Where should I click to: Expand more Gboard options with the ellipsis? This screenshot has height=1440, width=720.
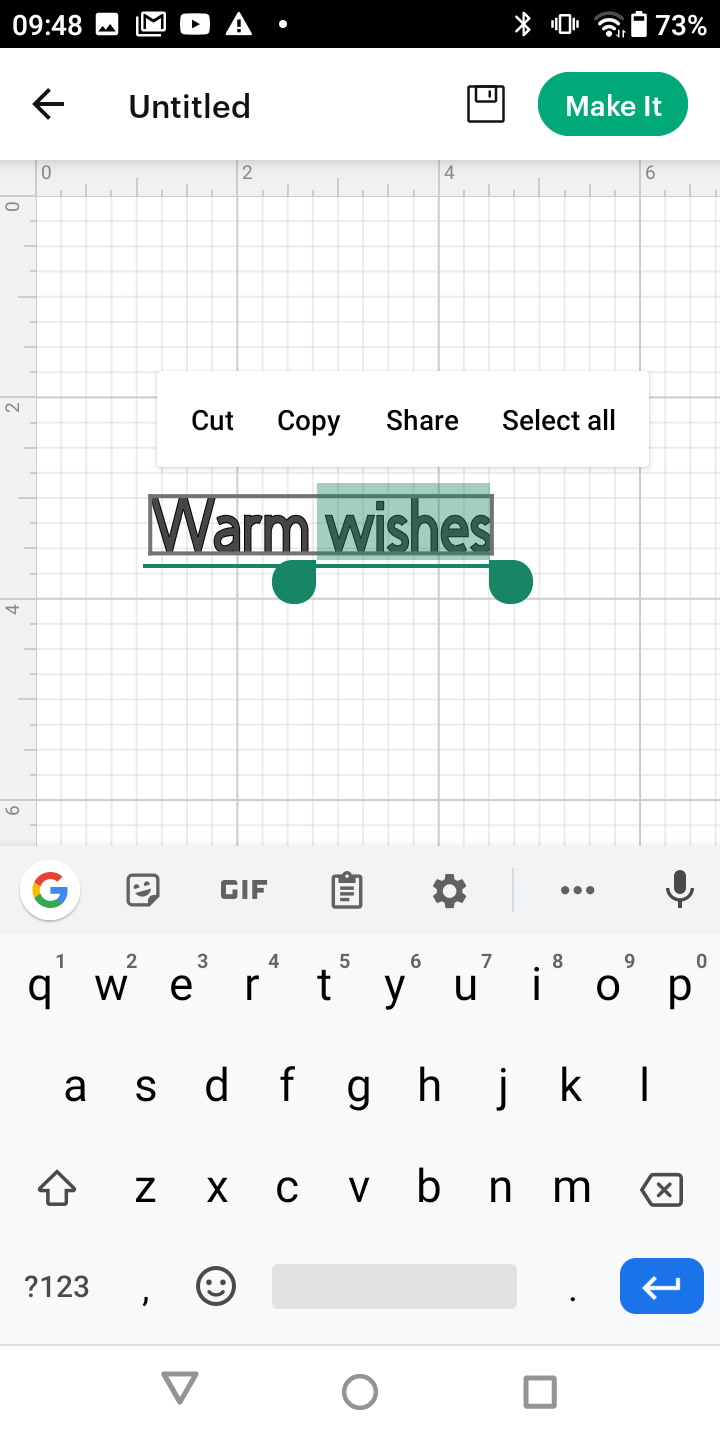point(578,890)
